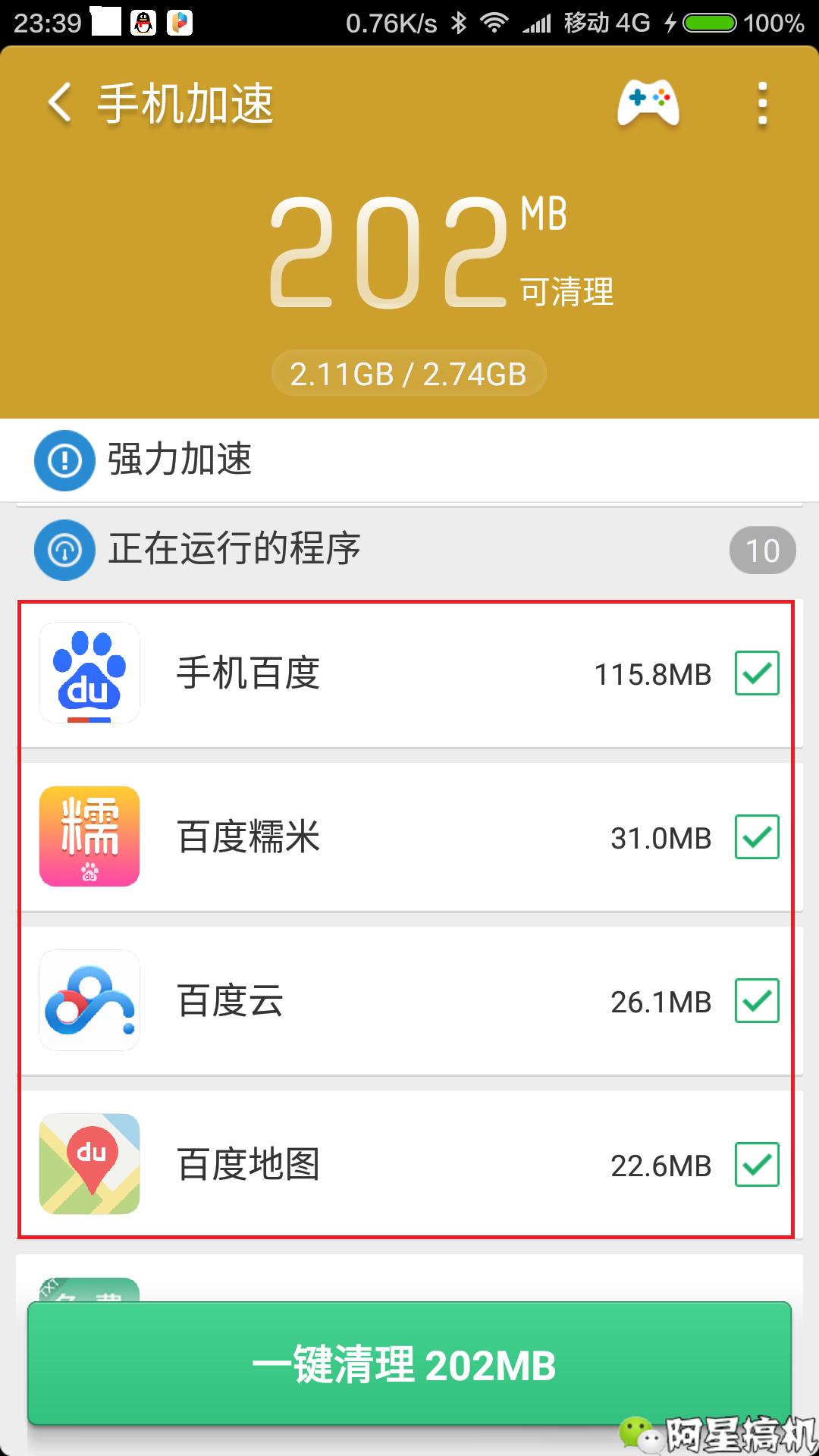Toggle the 百度云 checkbox off
819x1456 pixels.
756,1001
